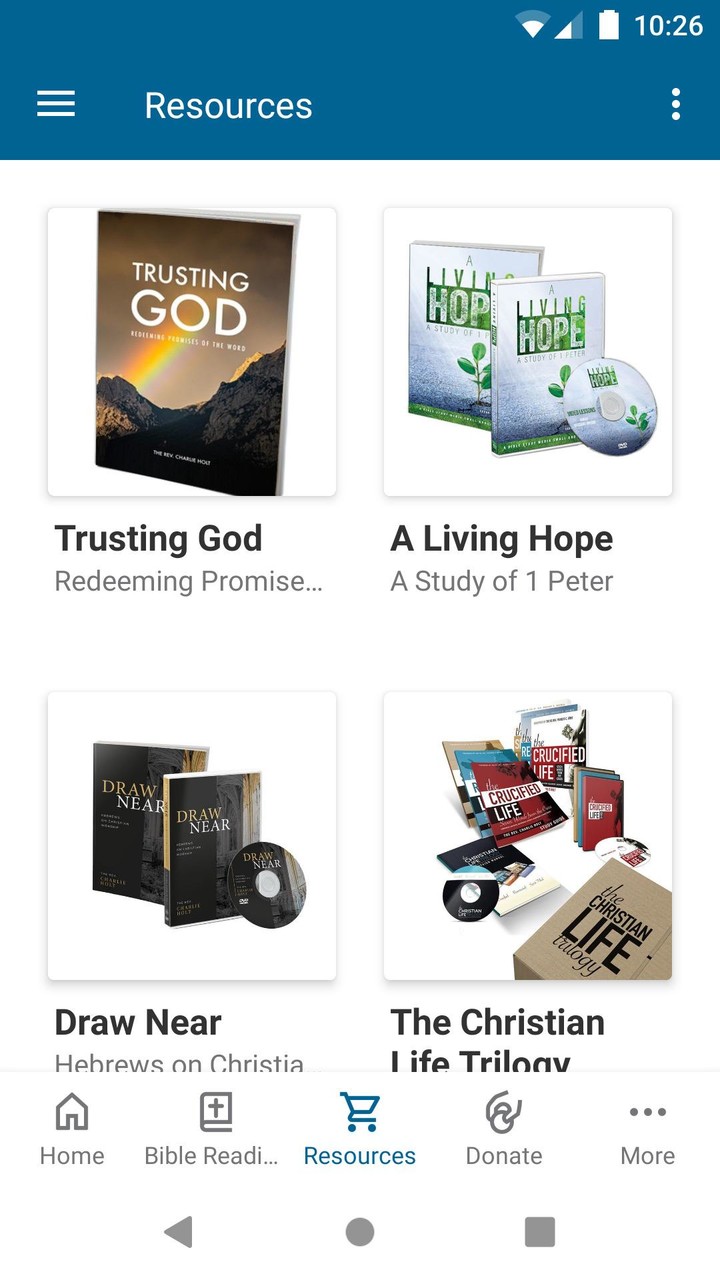
Task: View the A Living Hope study cover
Action: coord(528,351)
